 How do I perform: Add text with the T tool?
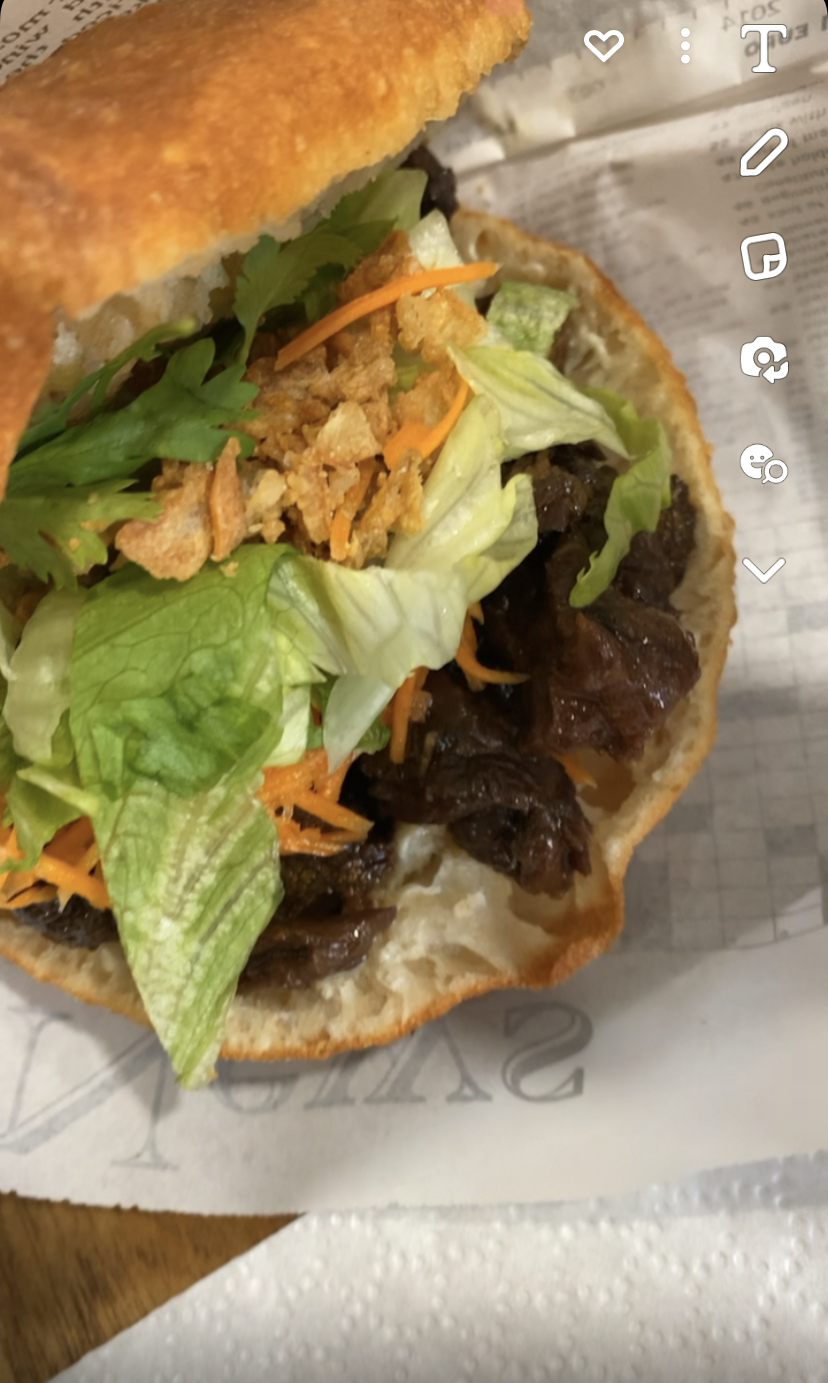763,47
